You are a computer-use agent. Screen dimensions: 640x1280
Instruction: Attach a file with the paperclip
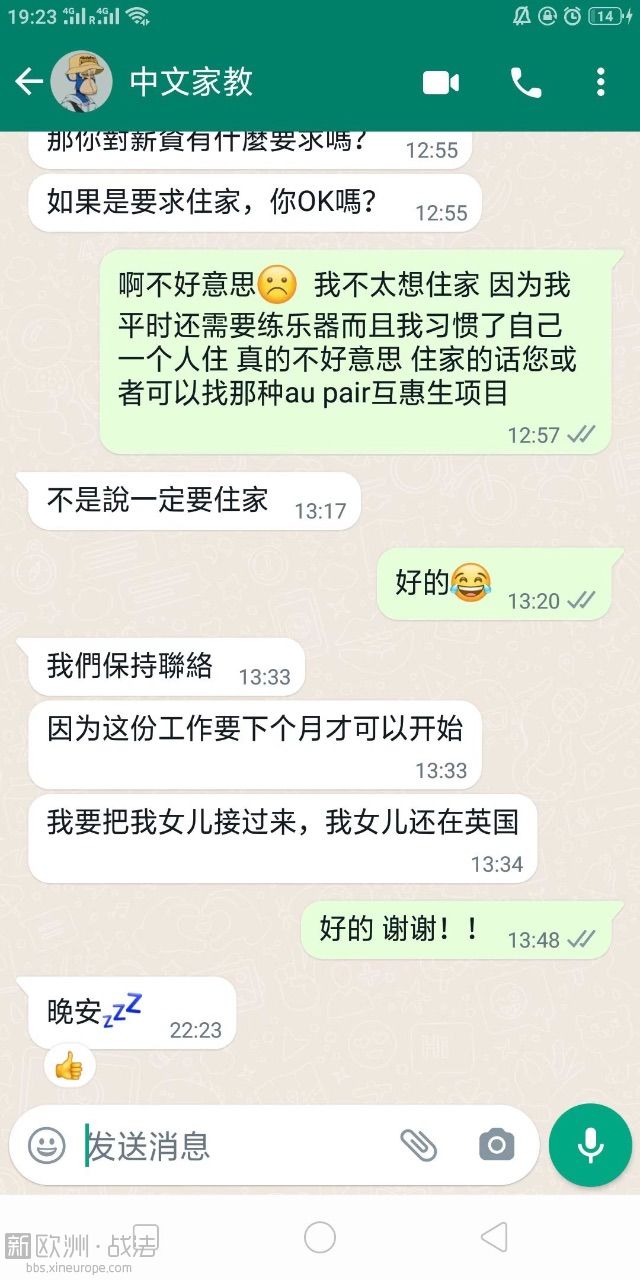tap(419, 1145)
